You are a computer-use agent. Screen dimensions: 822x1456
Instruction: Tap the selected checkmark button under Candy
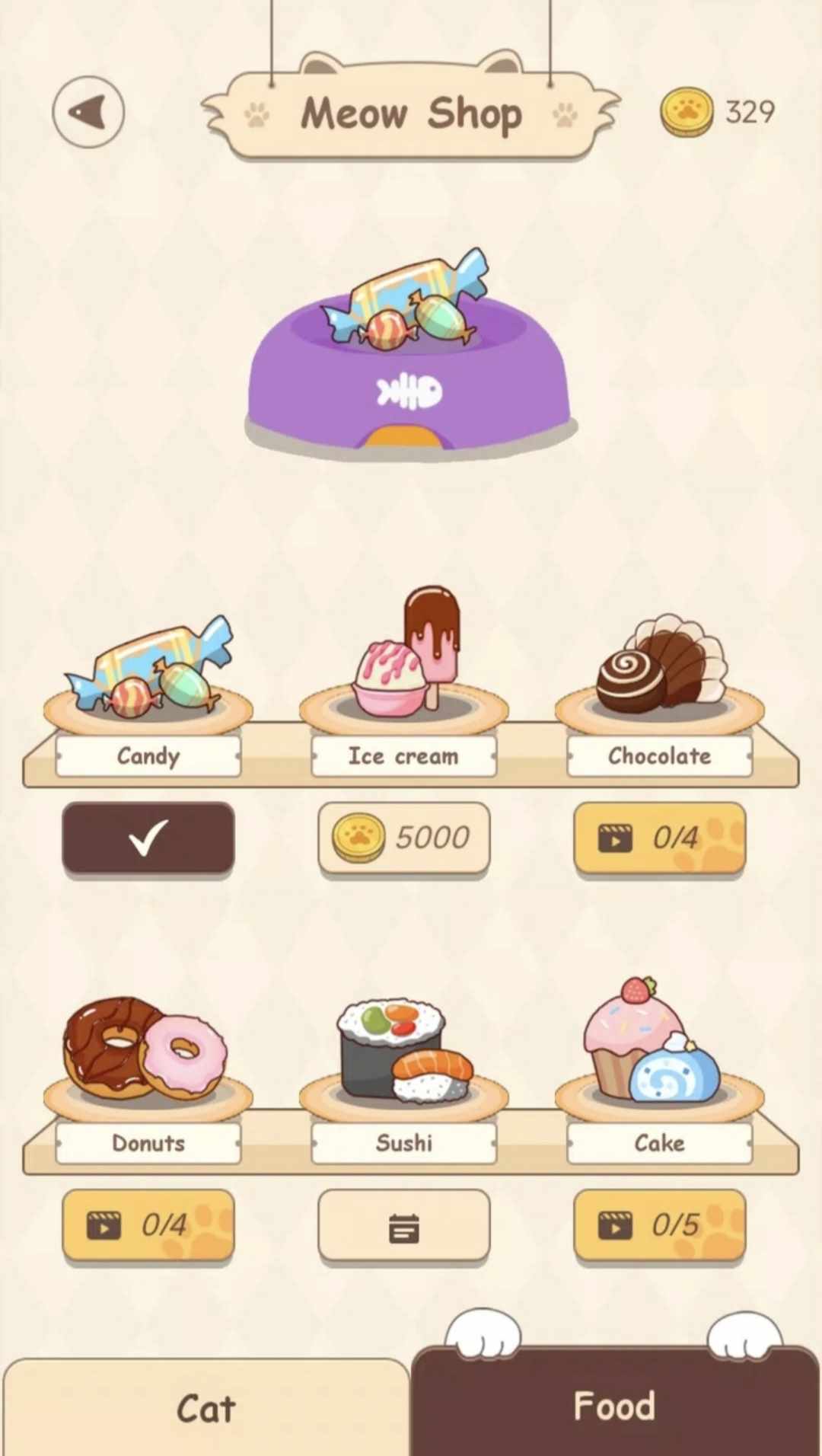148,838
